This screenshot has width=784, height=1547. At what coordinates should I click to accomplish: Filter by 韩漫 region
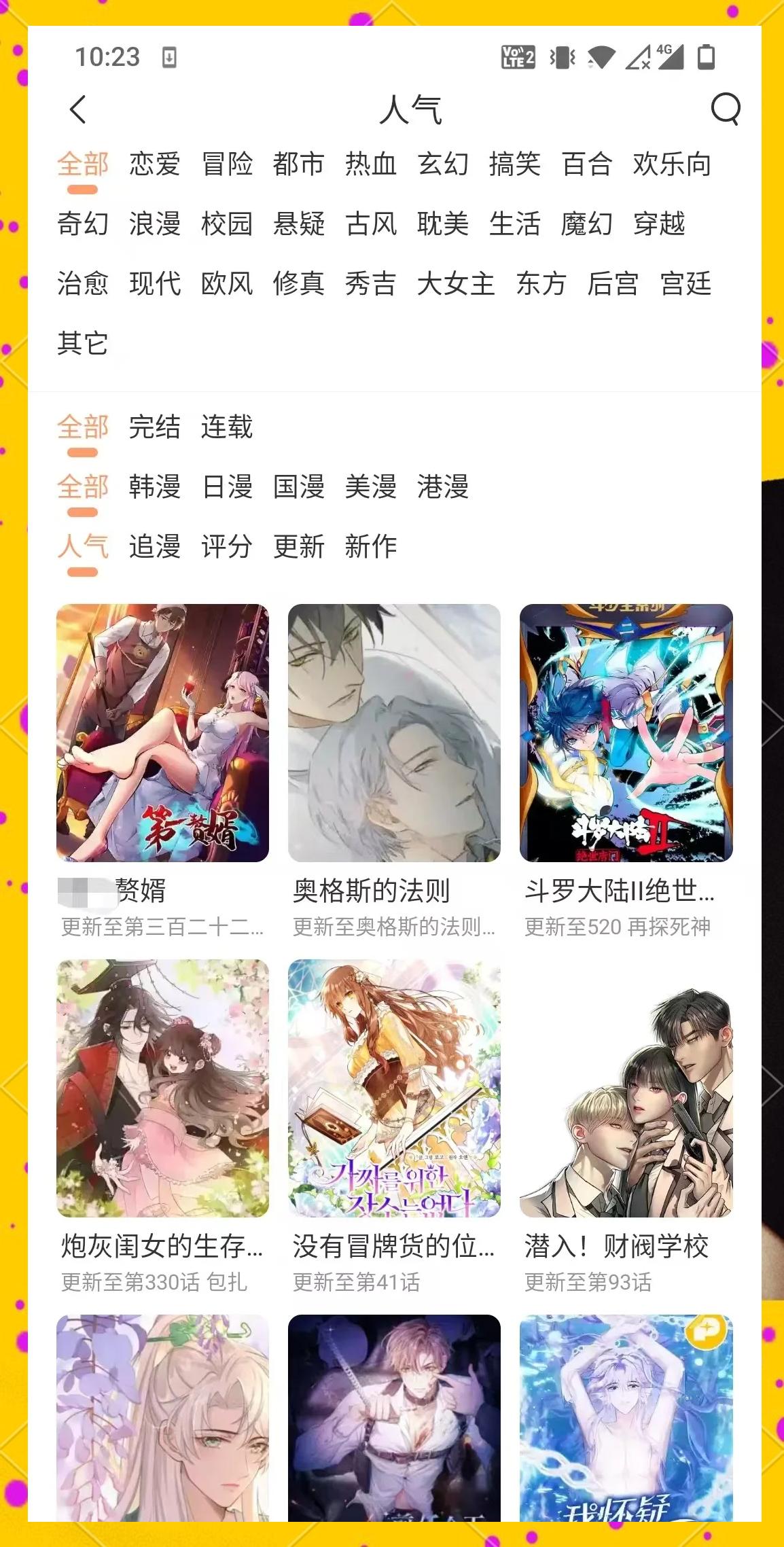point(155,487)
